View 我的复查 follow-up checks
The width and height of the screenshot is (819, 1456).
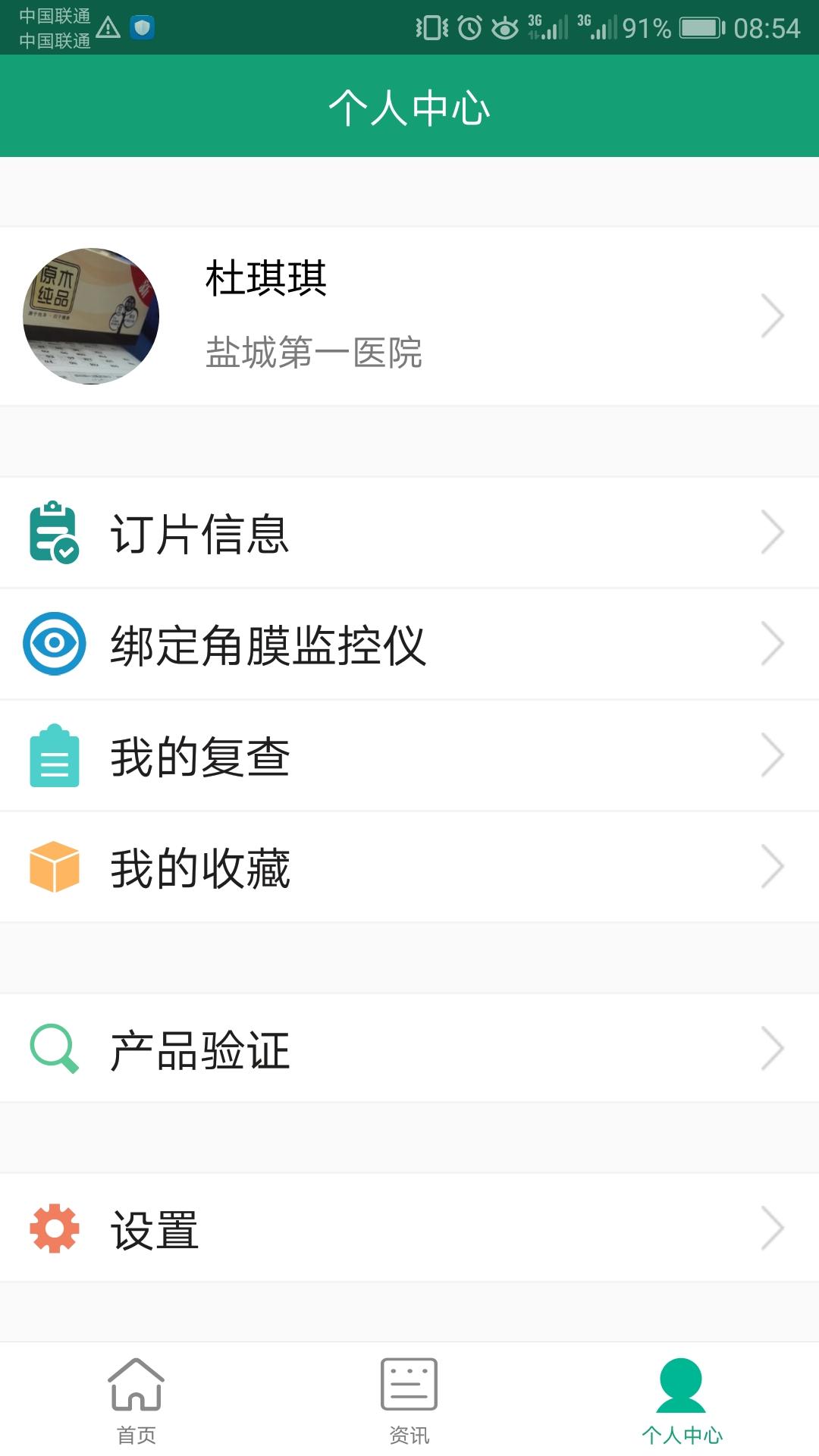click(x=409, y=756)
